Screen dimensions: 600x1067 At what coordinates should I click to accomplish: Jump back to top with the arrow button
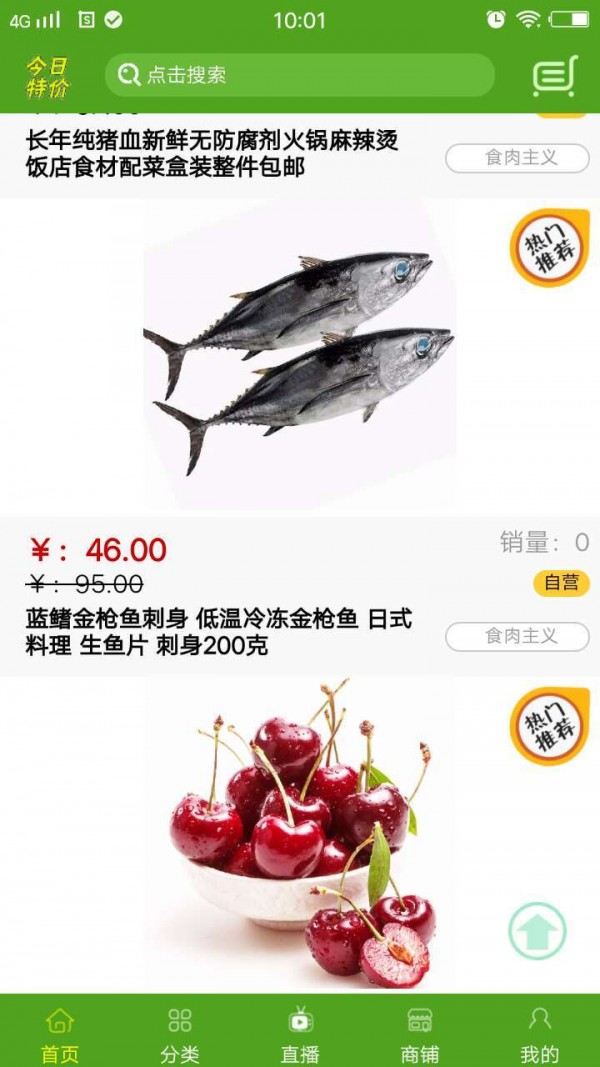(x=538, y=931)
